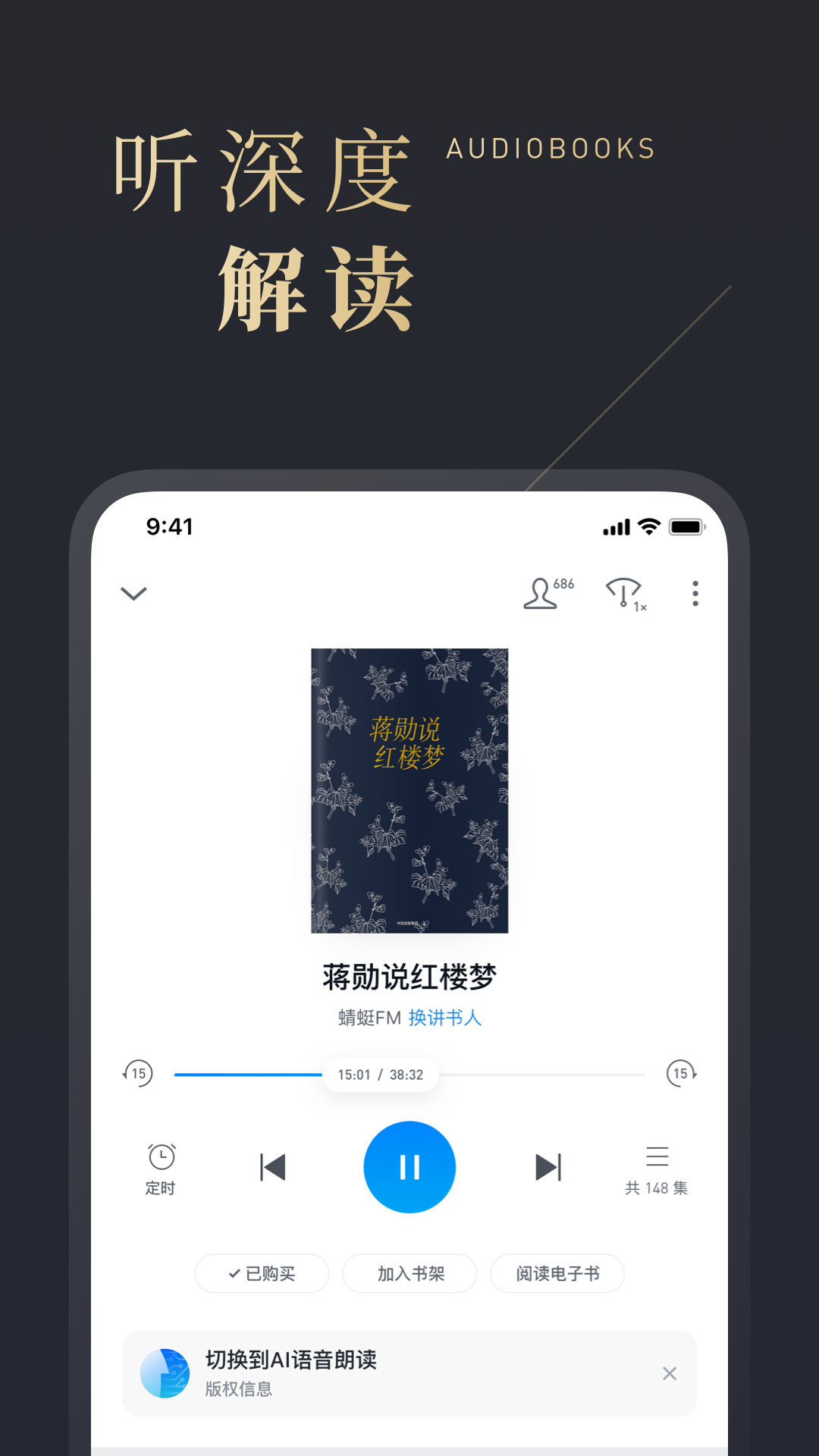Open 换讲书人 to switch the narrator

tap(444, 1017)
